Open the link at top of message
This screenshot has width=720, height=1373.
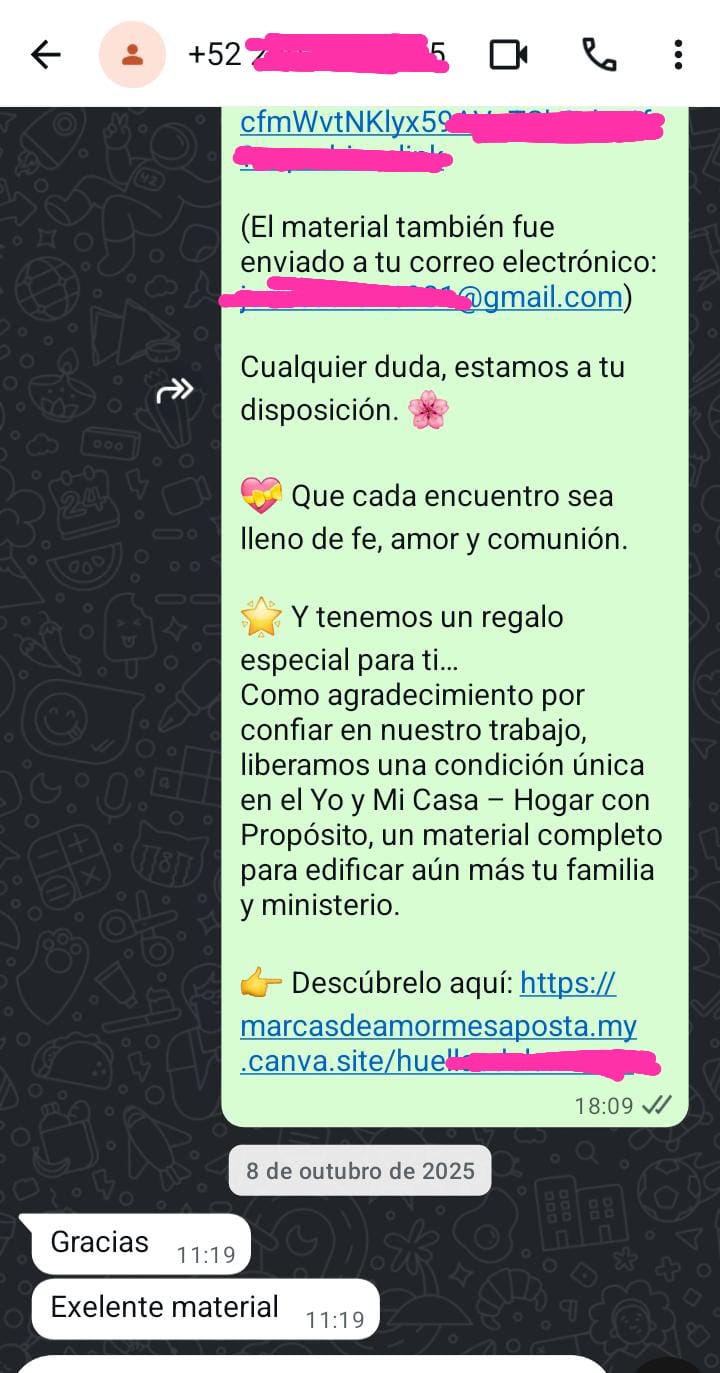pyautogui.click(x=340, y=124)
